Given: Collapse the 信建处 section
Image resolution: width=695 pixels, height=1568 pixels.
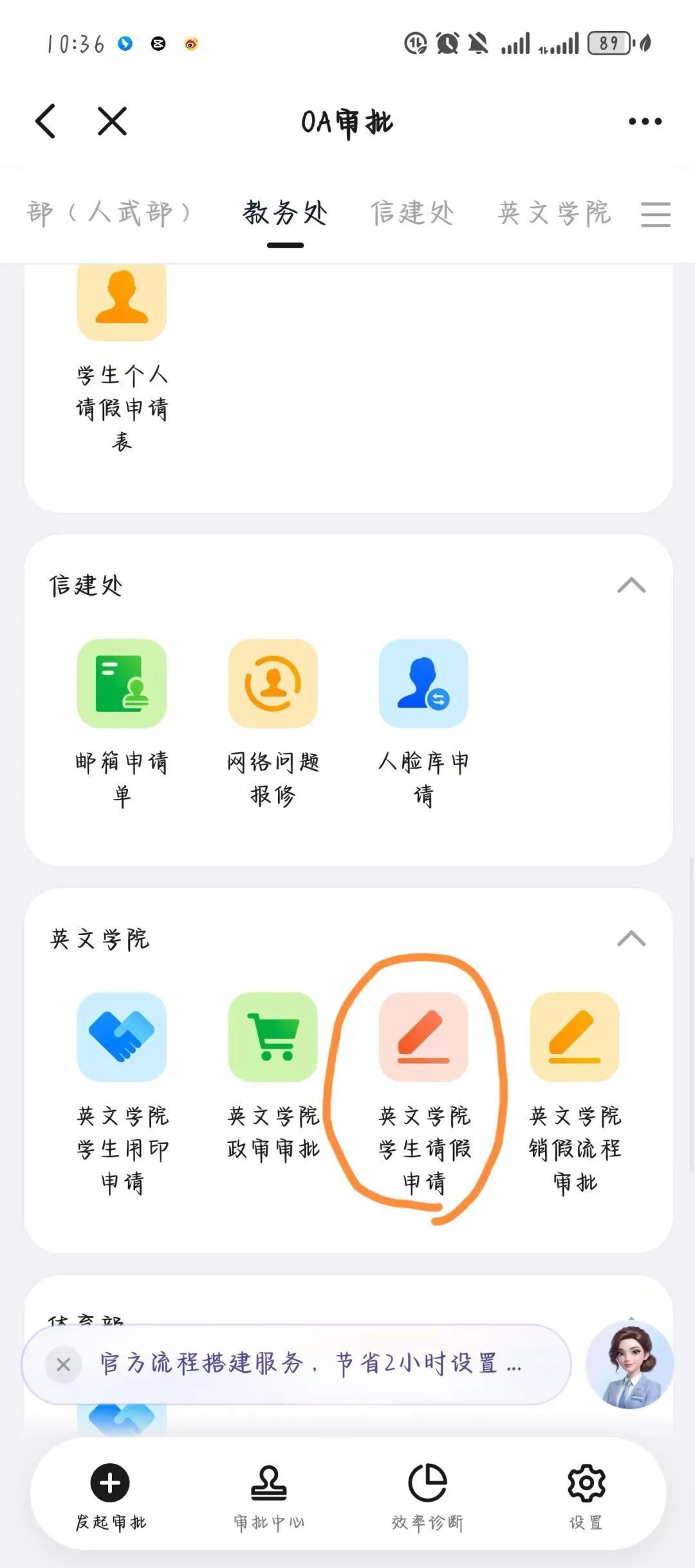Looking at the screenshot, I should coord(631,585).
